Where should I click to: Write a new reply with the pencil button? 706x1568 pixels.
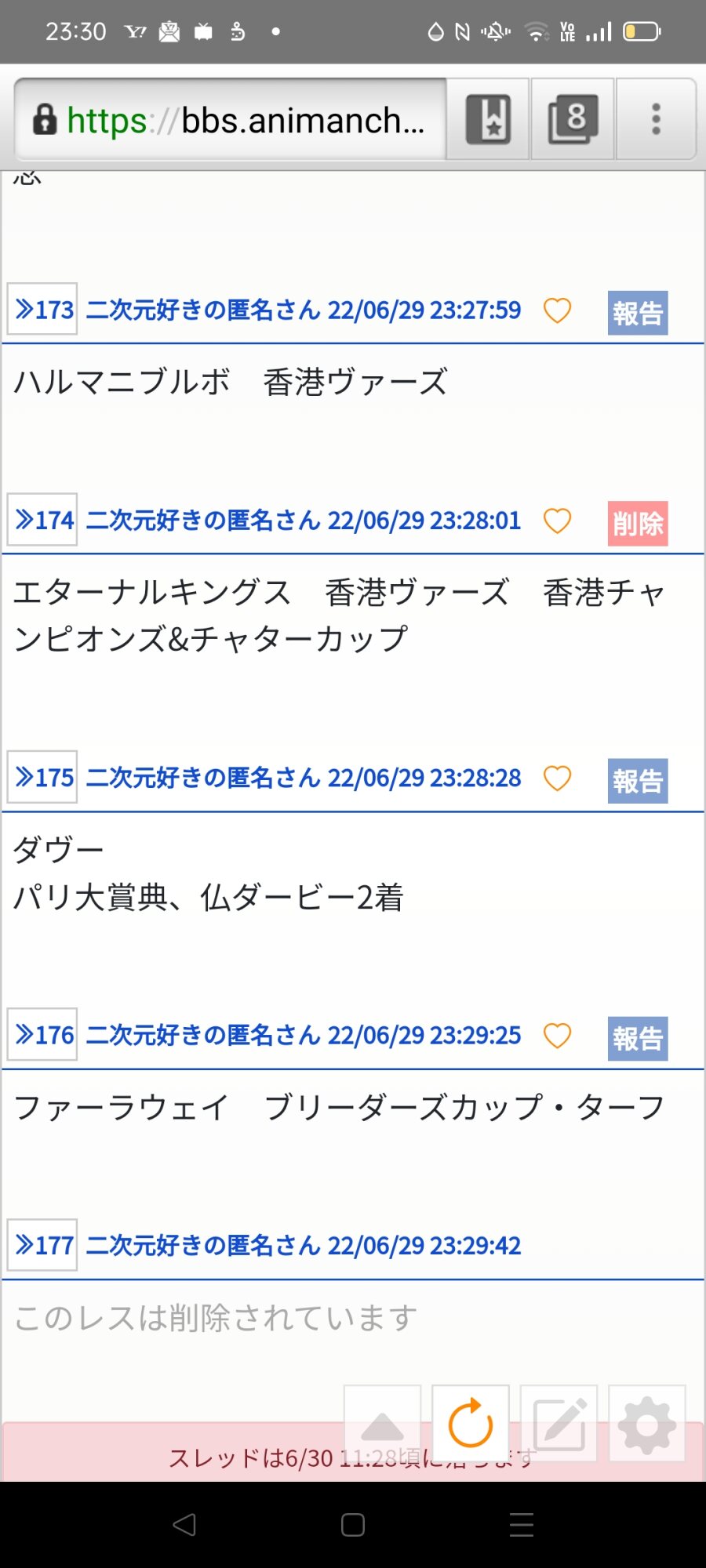(559, 1423)
